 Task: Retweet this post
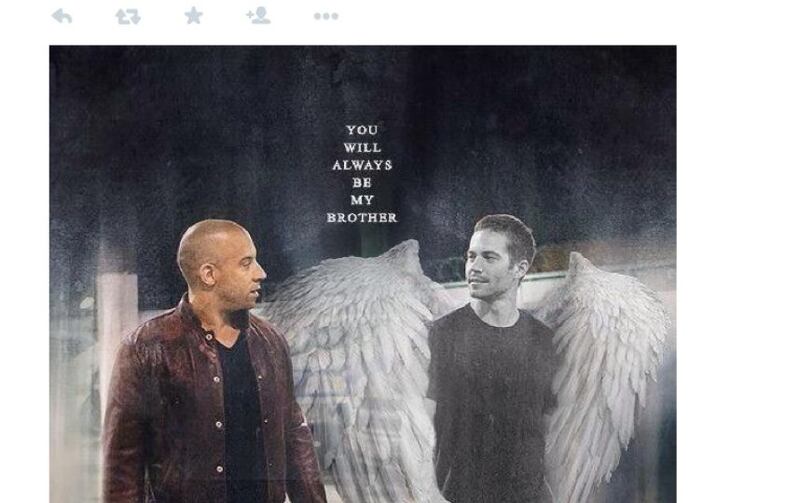pos(127,16)
